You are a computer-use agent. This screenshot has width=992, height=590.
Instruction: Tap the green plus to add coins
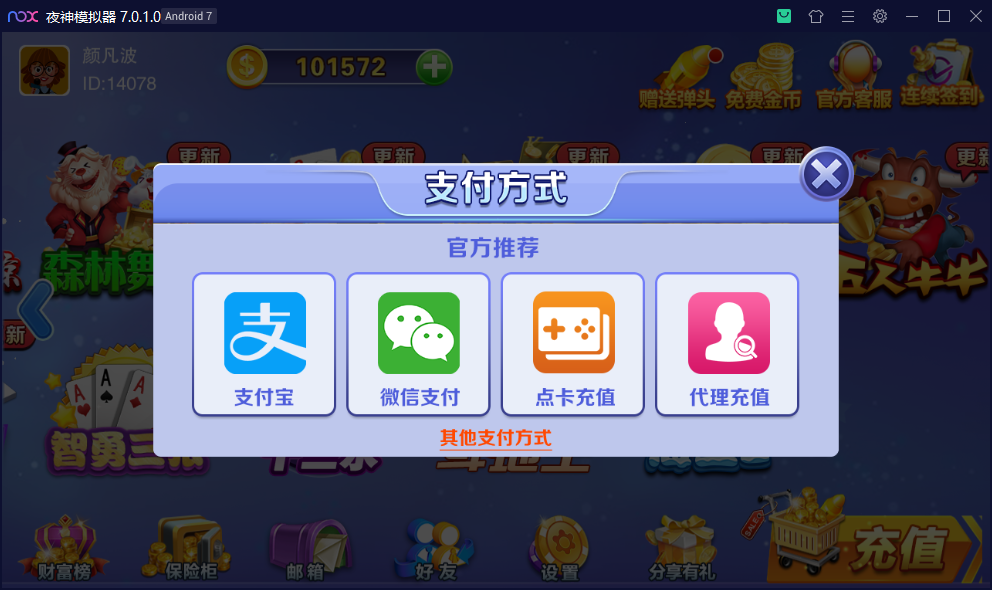click(434, 67)
